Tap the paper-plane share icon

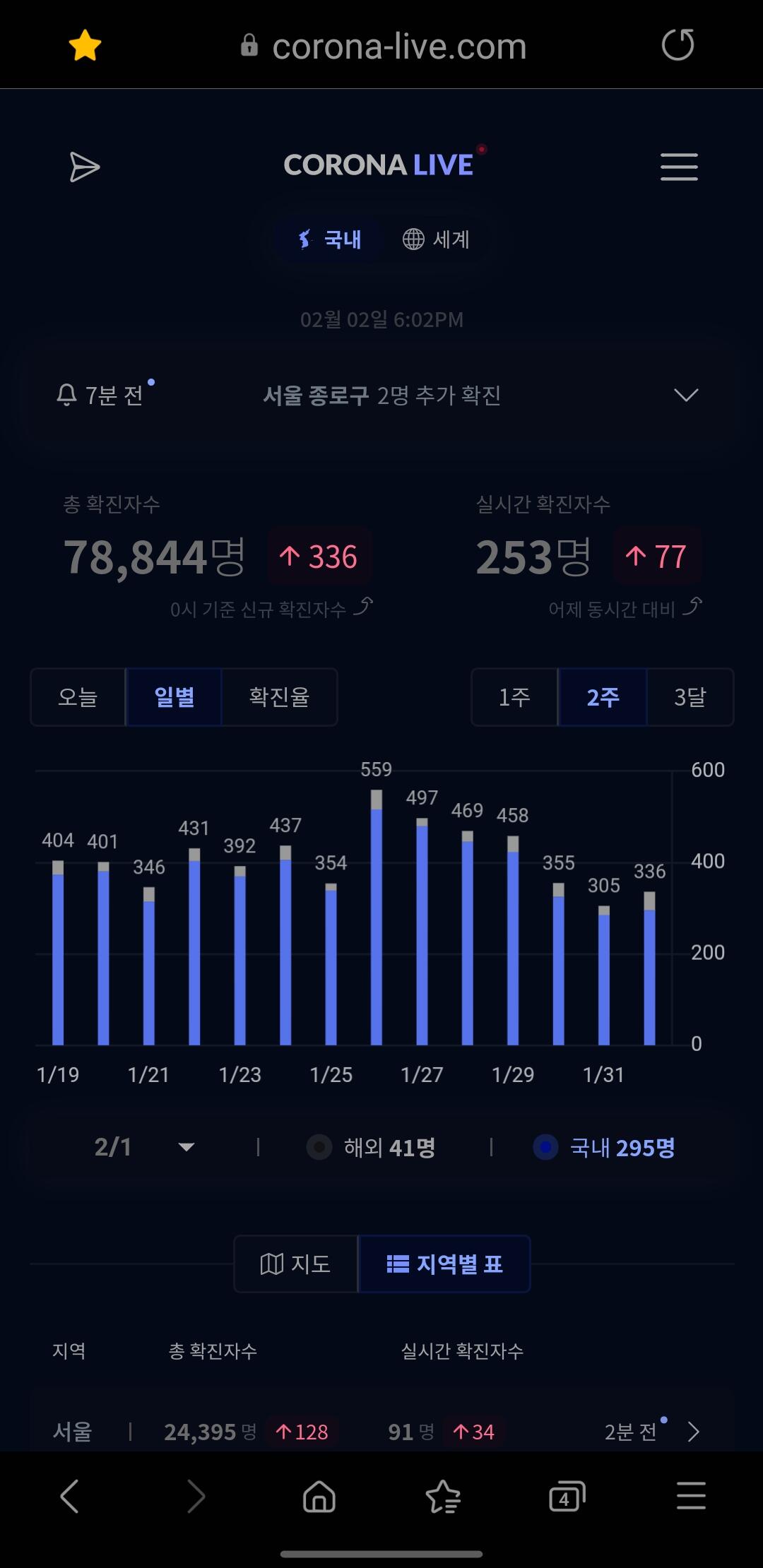point(85,167)
